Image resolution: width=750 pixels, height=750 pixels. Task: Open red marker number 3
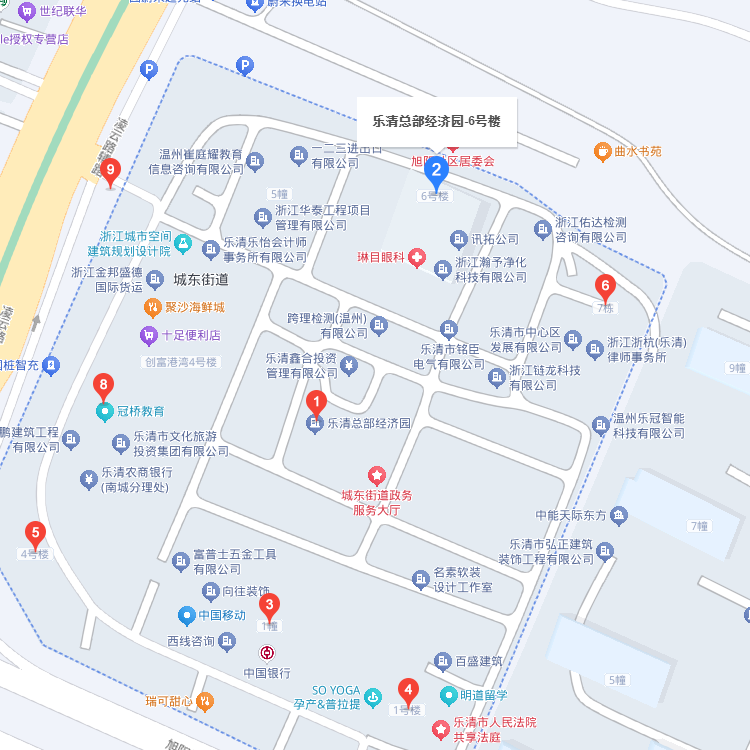[x=269, y=606]
